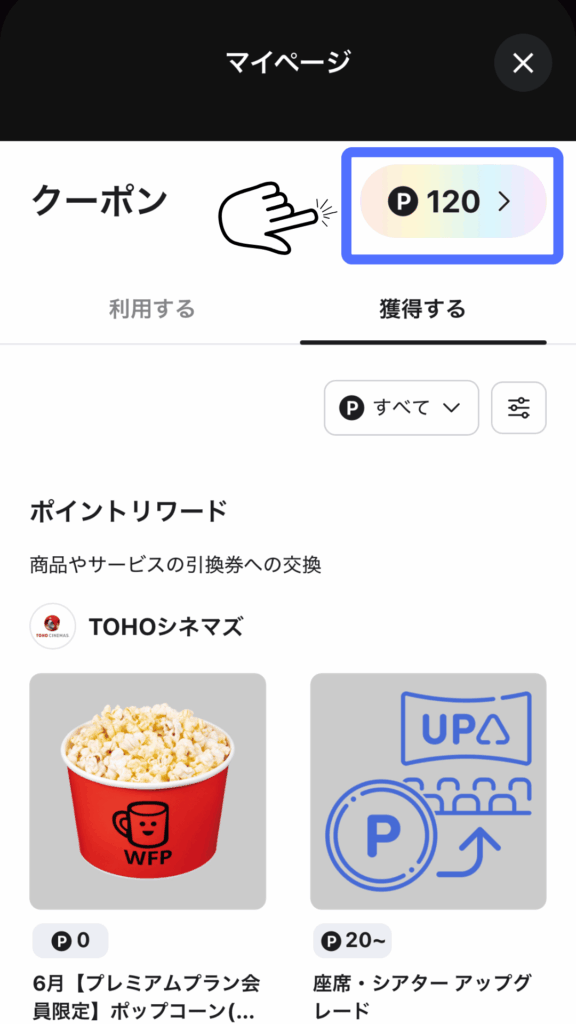Switch to the 利用する tab
576x1024 pixels.
coord(152,308)
